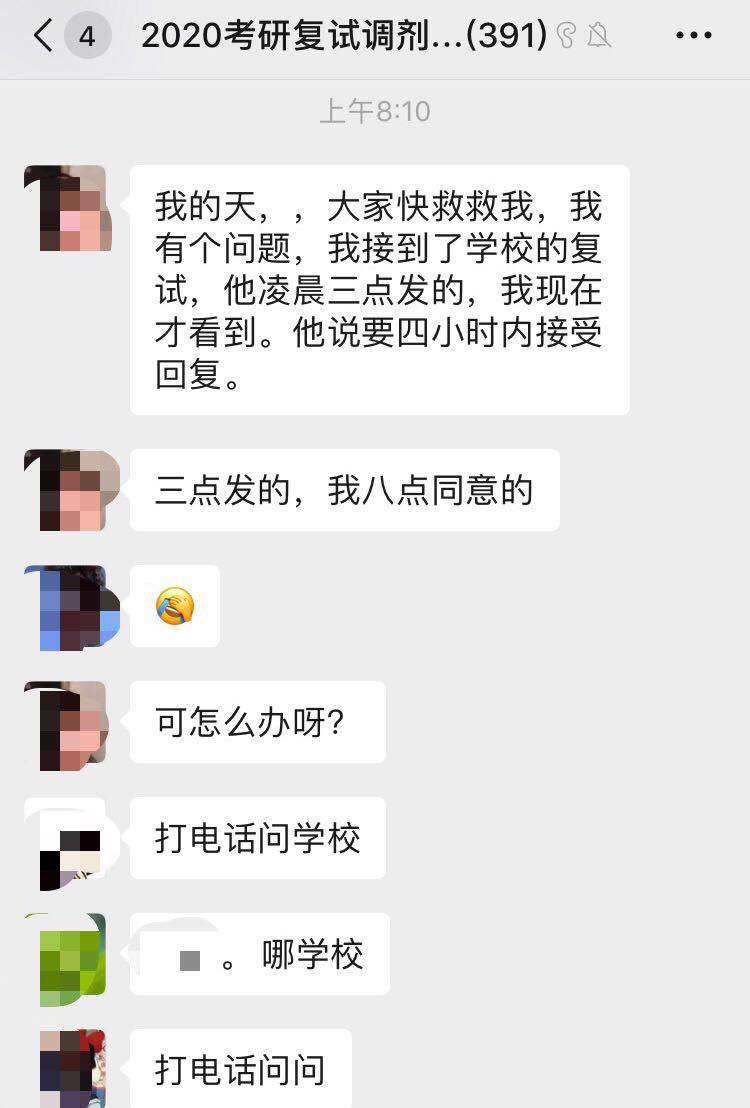
Task: Open the group chat overflow menu
Action: tap(693, 37)
